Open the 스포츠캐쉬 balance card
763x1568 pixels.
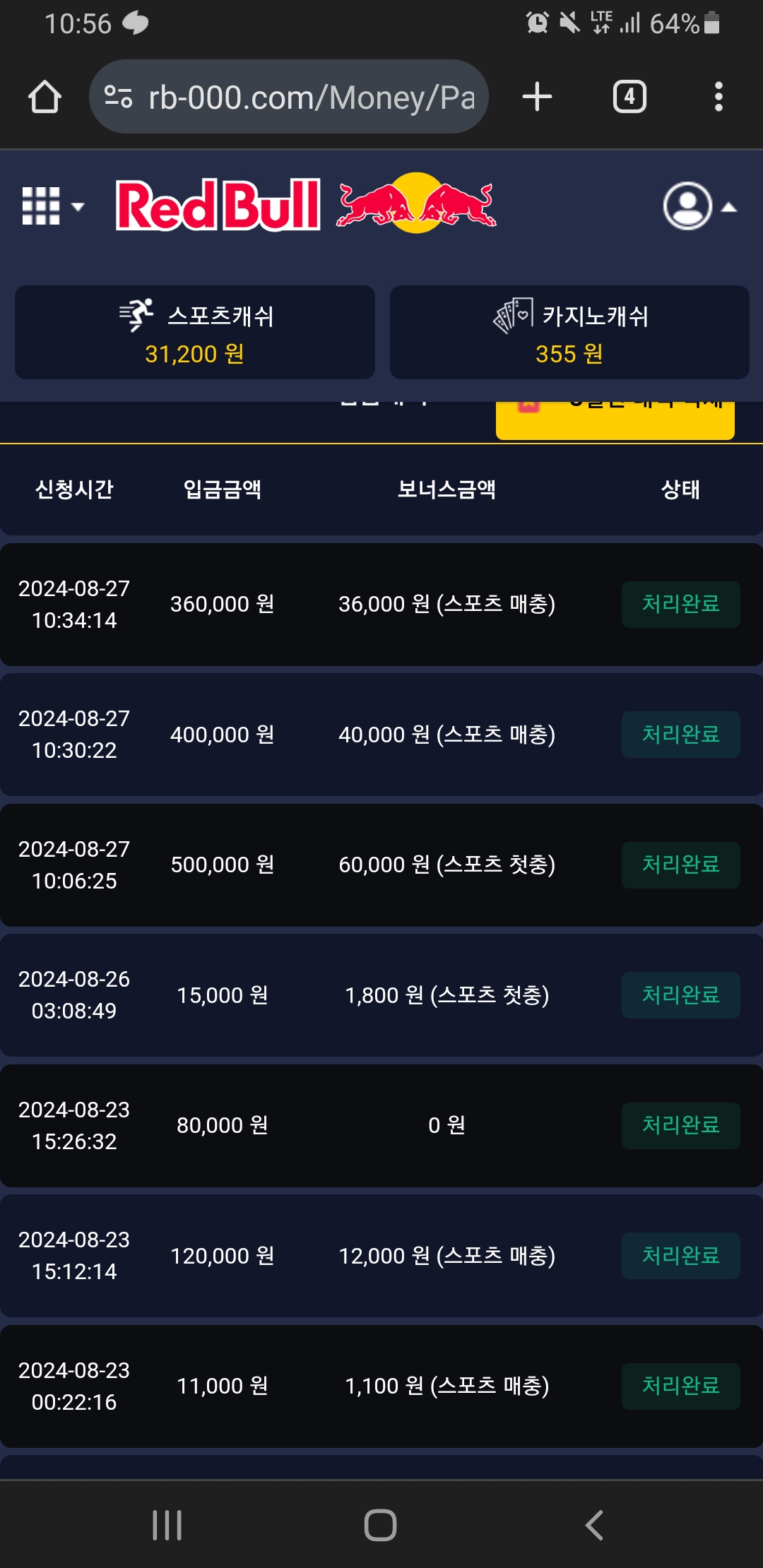pos(195,333)
